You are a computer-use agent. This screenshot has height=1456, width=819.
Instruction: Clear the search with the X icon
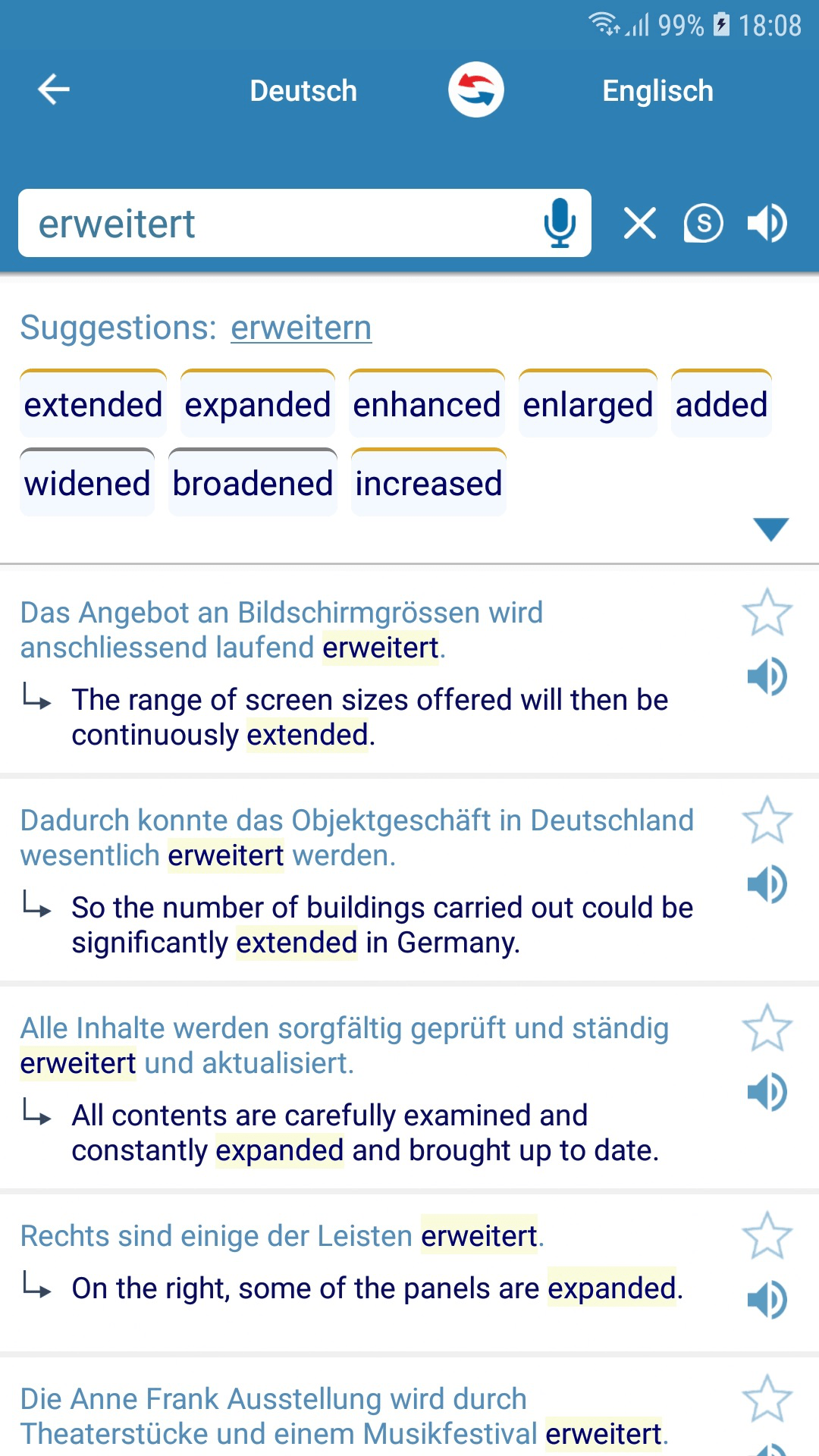coord(639,222)
